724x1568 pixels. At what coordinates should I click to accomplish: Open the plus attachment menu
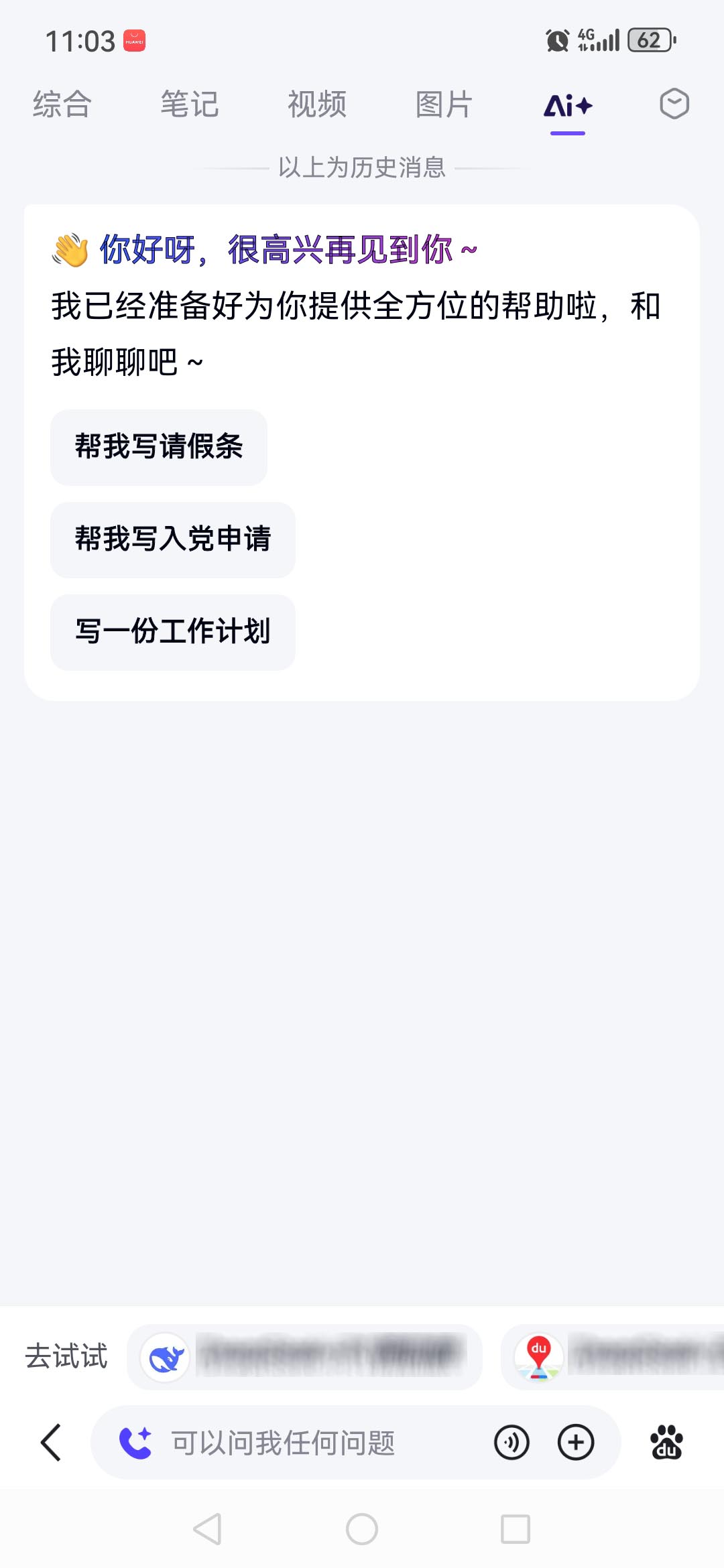[576, 1443]
